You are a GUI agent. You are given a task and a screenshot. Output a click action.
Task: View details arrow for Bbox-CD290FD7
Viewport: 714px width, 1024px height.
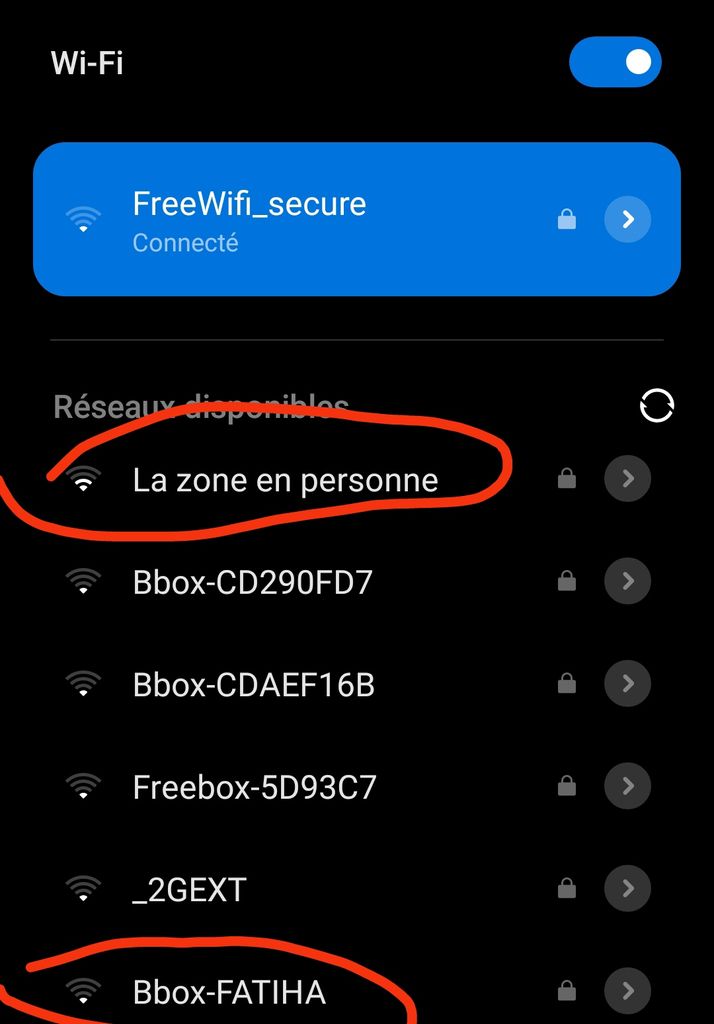[627, 581]
